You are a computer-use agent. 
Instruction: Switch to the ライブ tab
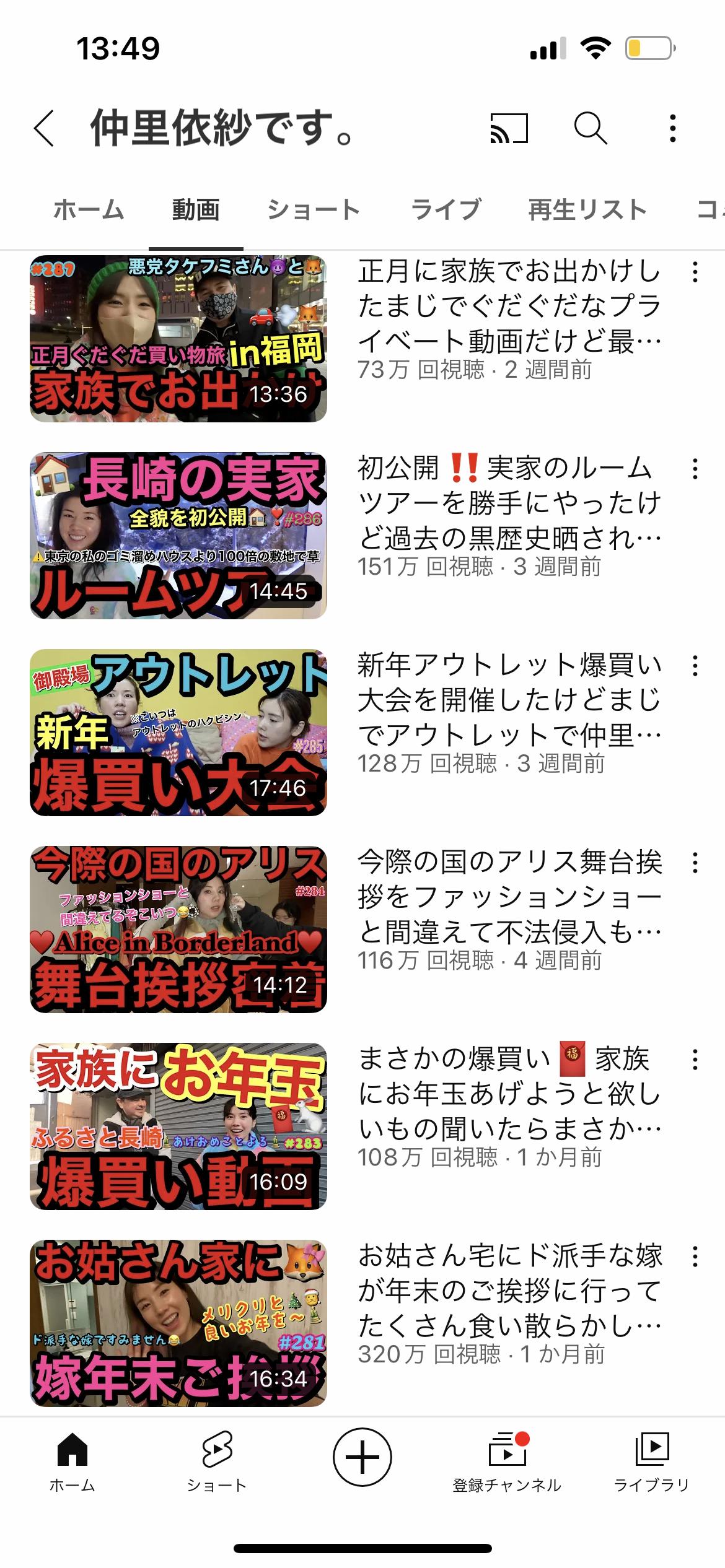pyautogui.click(x=446, y=210)
